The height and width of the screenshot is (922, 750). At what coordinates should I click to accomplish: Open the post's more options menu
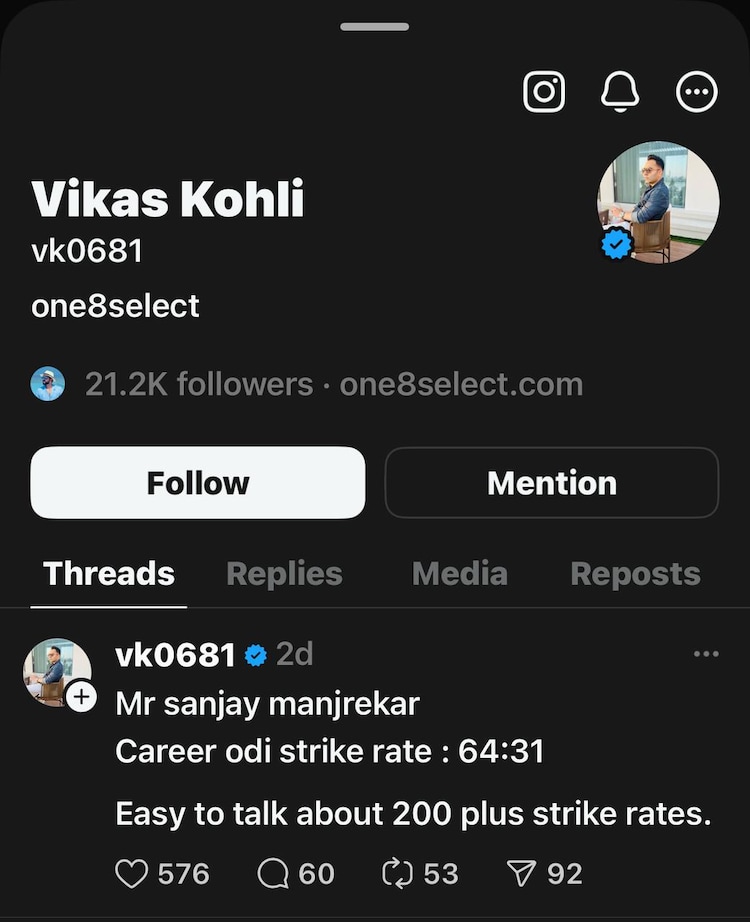[x=706, y=654]
